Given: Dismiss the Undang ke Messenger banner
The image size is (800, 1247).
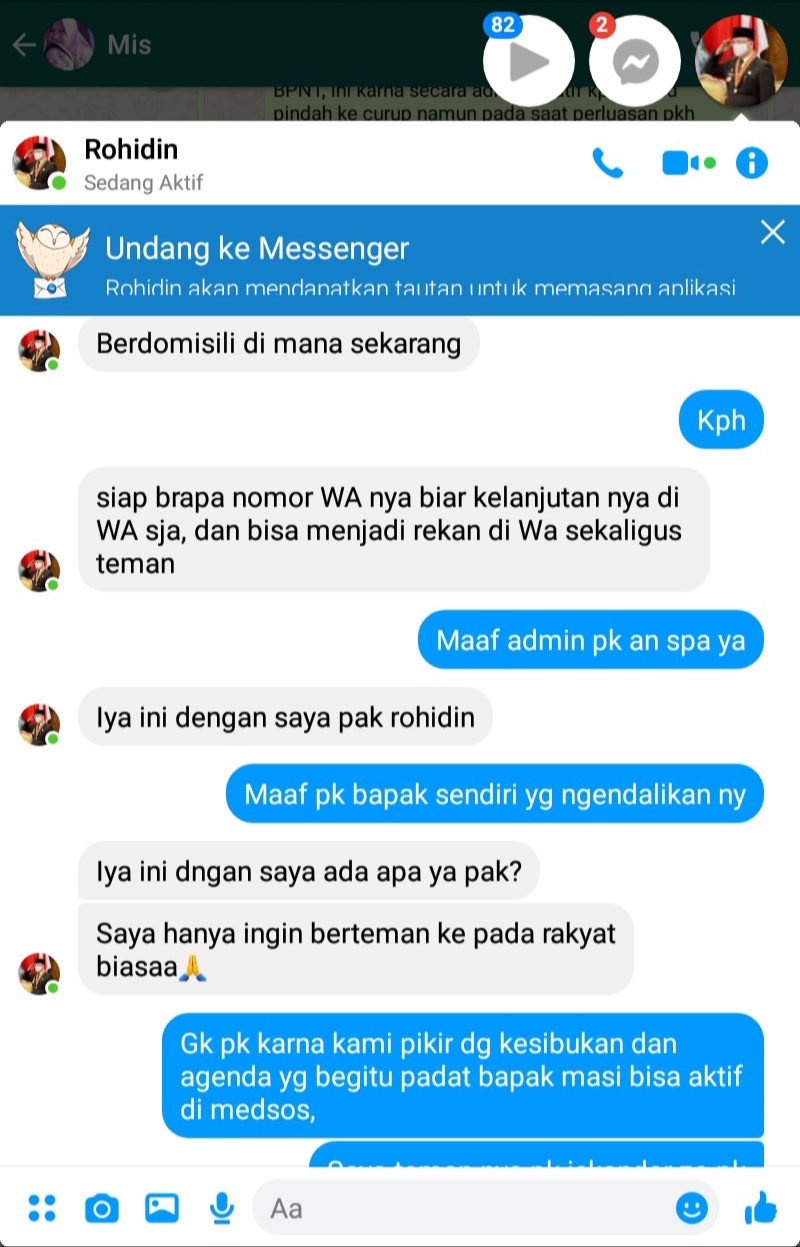Looking at the screenshot, I should tap(772, 233).
